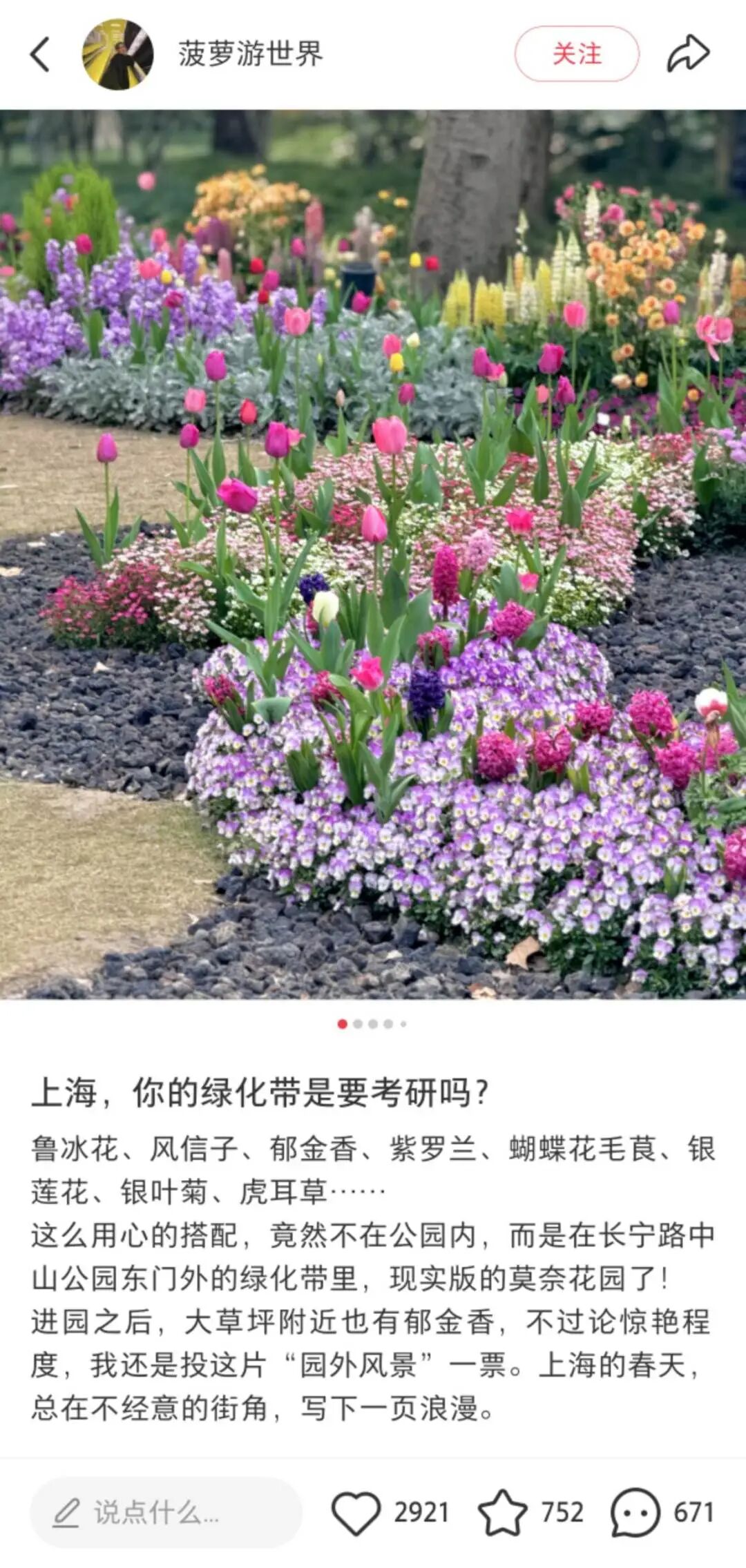Save the post with the star icon
The height and width of the screenshot is (1568, 746).
click(x=502, y=1512)
